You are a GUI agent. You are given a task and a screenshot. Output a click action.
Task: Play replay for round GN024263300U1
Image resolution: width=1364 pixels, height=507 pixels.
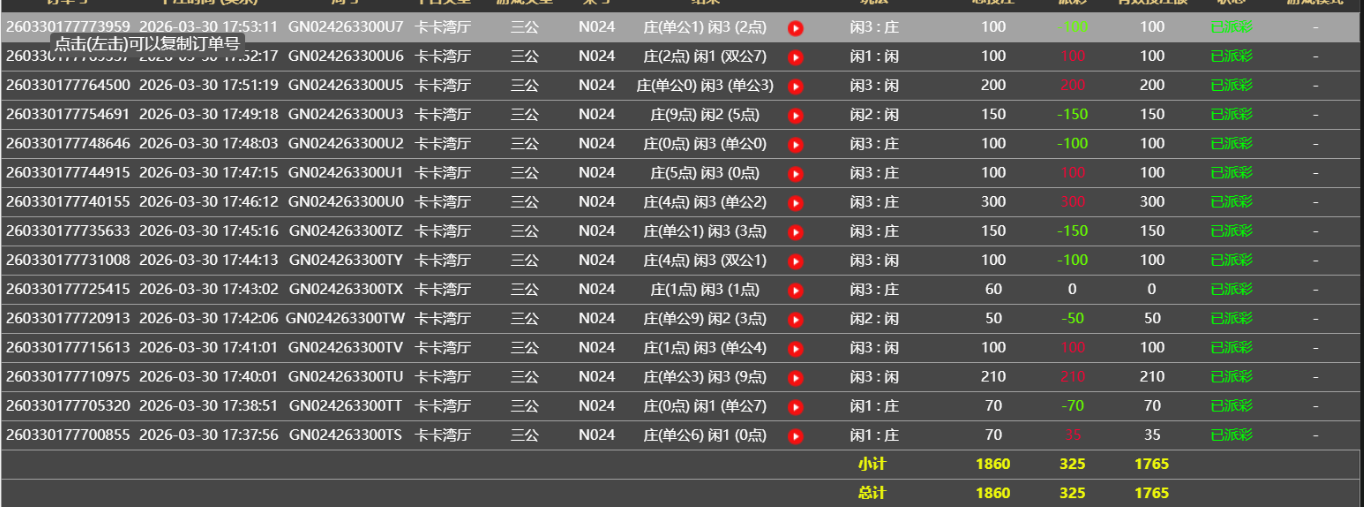796,174
